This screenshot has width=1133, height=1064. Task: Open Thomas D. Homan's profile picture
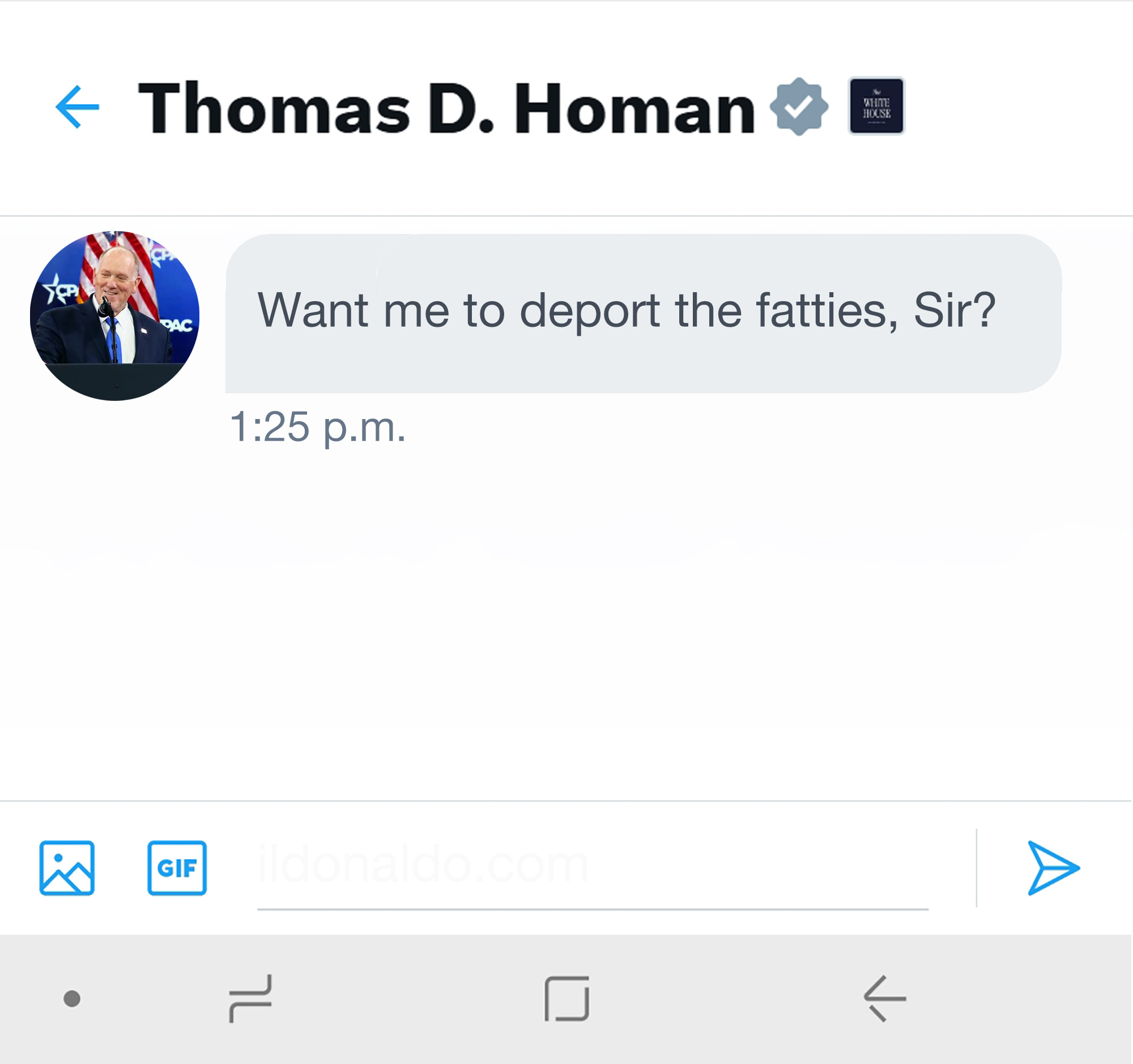(114, 315)
